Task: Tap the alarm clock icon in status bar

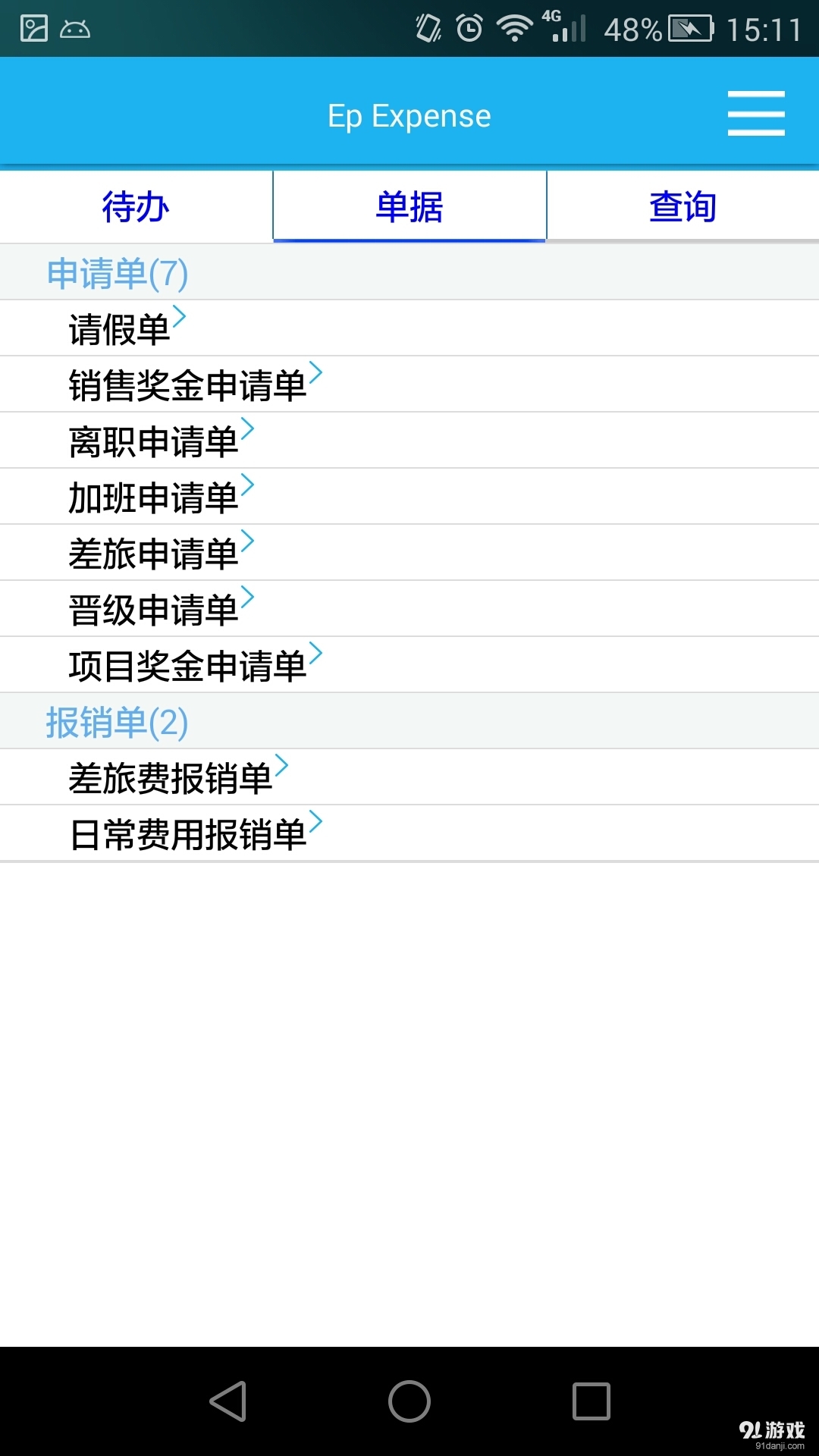Action: [x=470, y=27]
